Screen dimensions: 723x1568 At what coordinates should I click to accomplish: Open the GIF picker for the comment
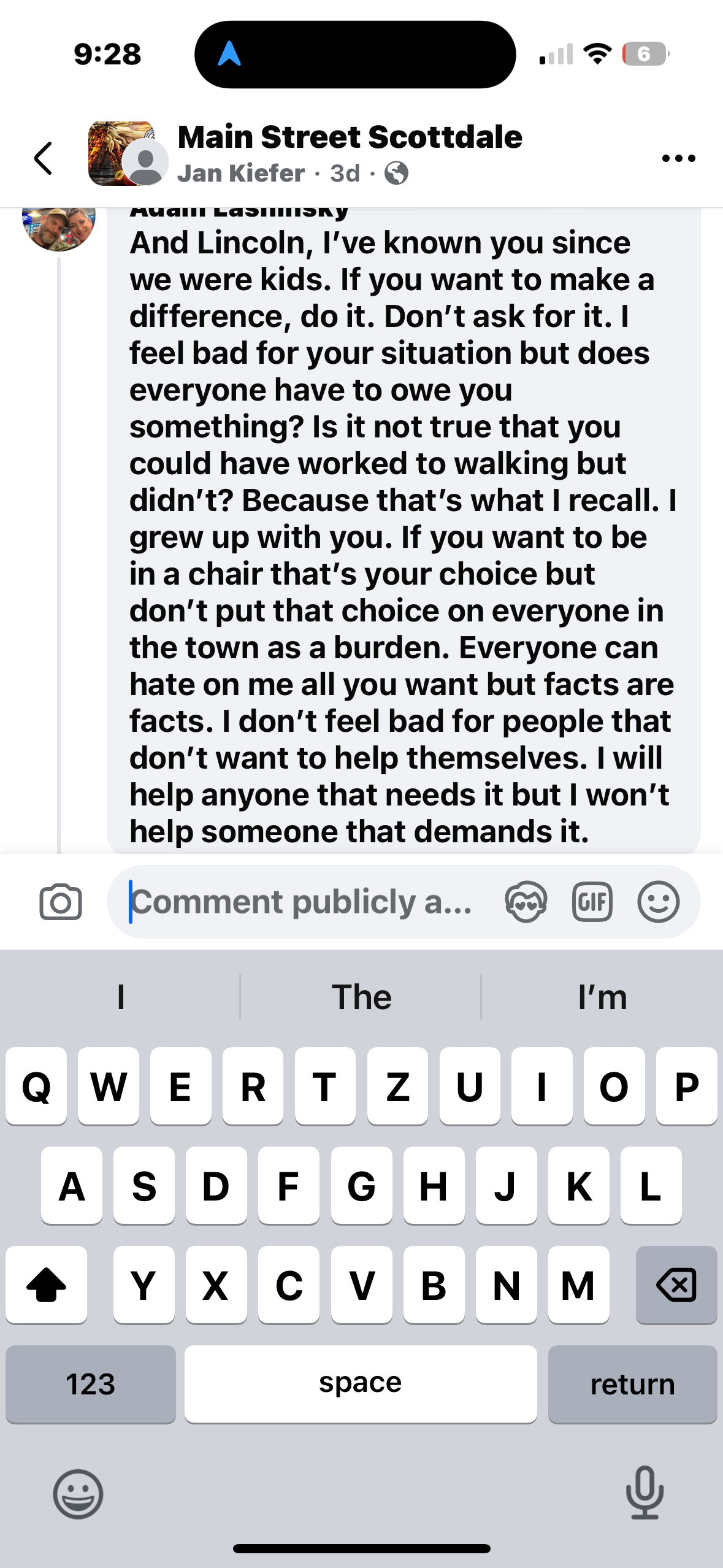click(x=592, y=902)
